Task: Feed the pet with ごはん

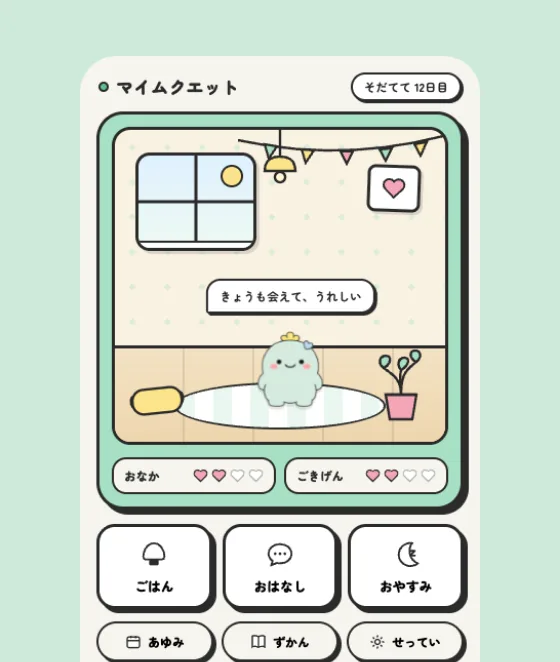Action: click(x=155, y=566)
